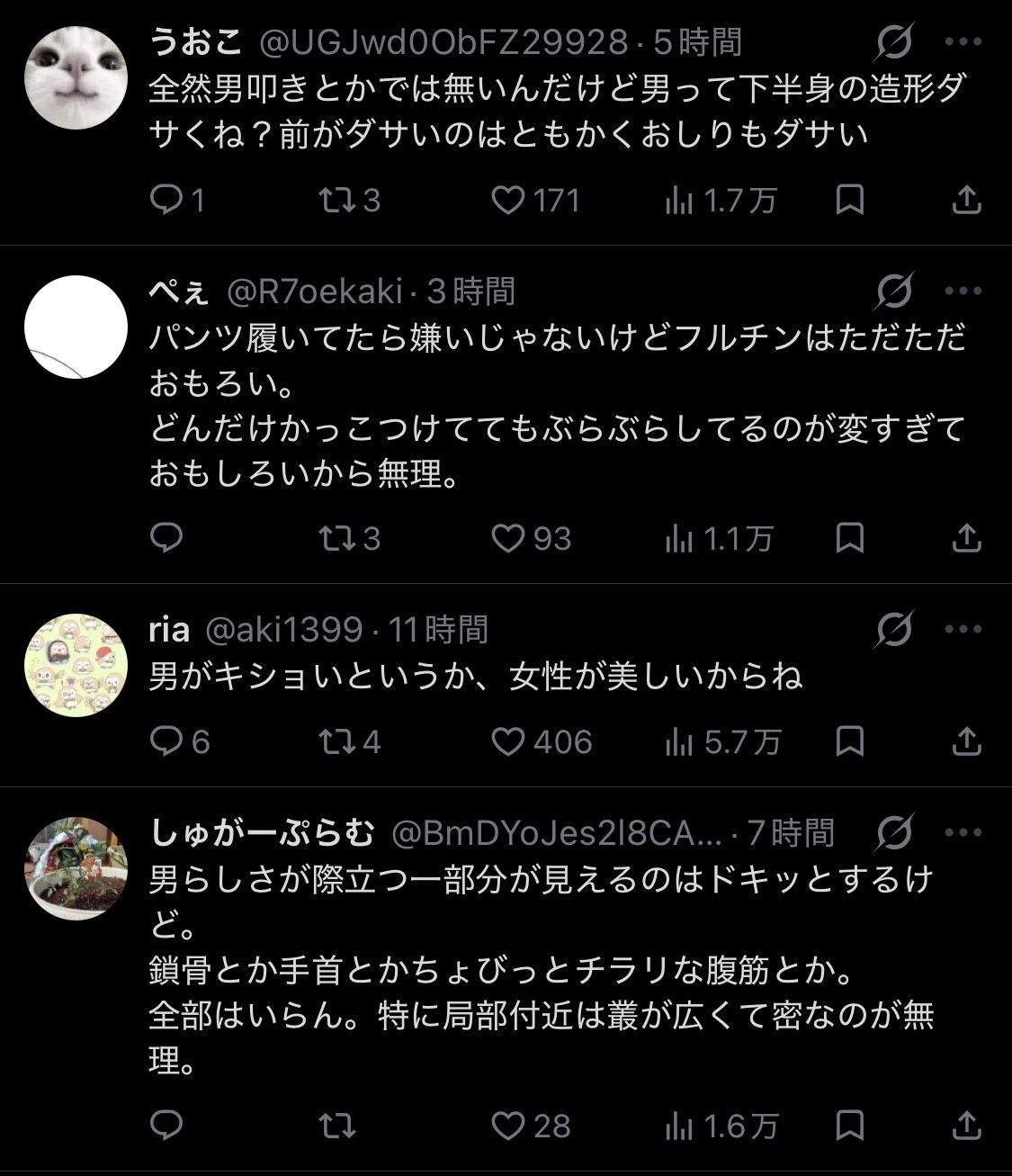Open replies to ria's post

166,741
